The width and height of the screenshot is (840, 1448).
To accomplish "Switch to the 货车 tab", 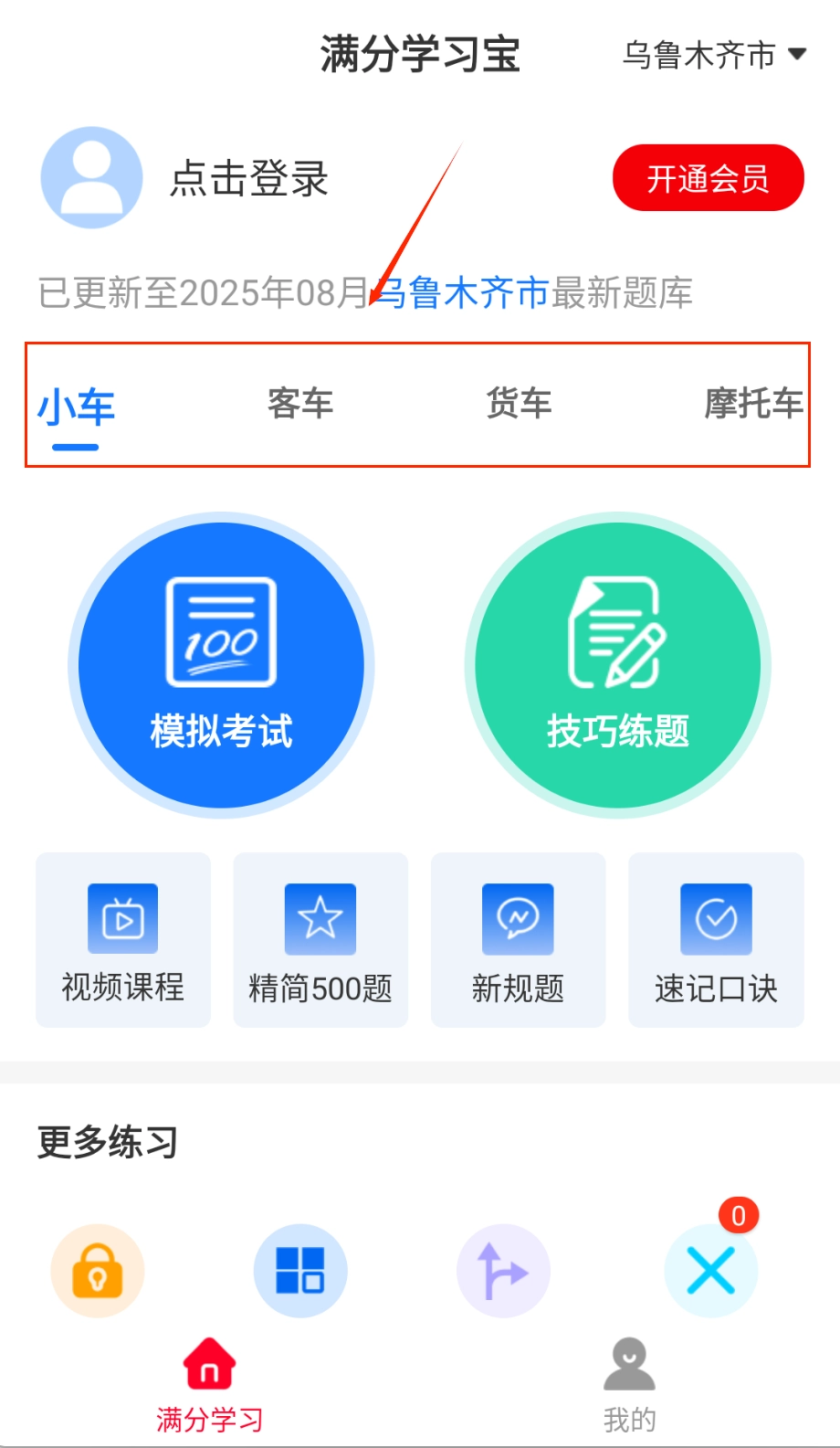I will coord(519,403).
